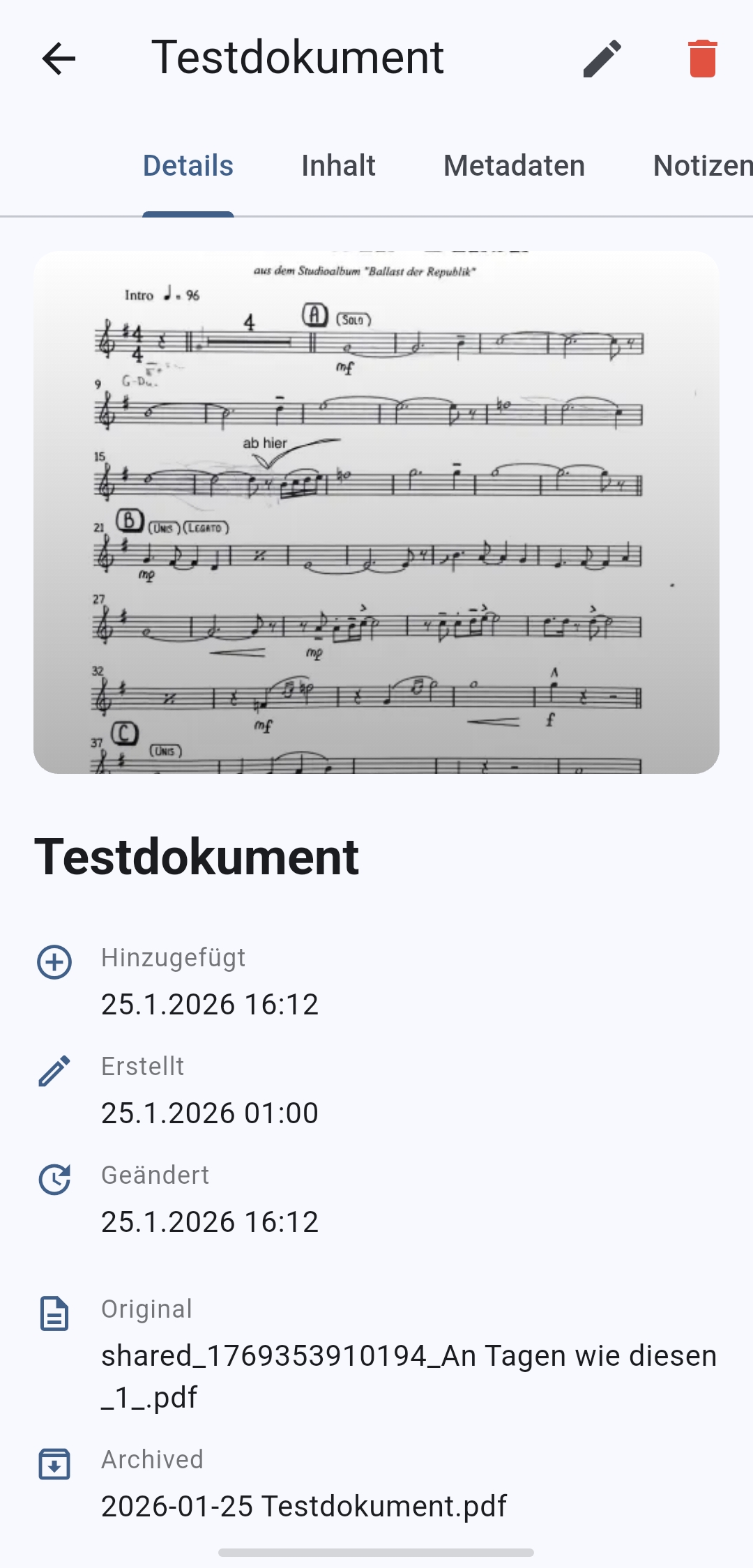Screen dimensions: 753x1568
Task: Open the Metadaten tab
Action: [514, 166]
